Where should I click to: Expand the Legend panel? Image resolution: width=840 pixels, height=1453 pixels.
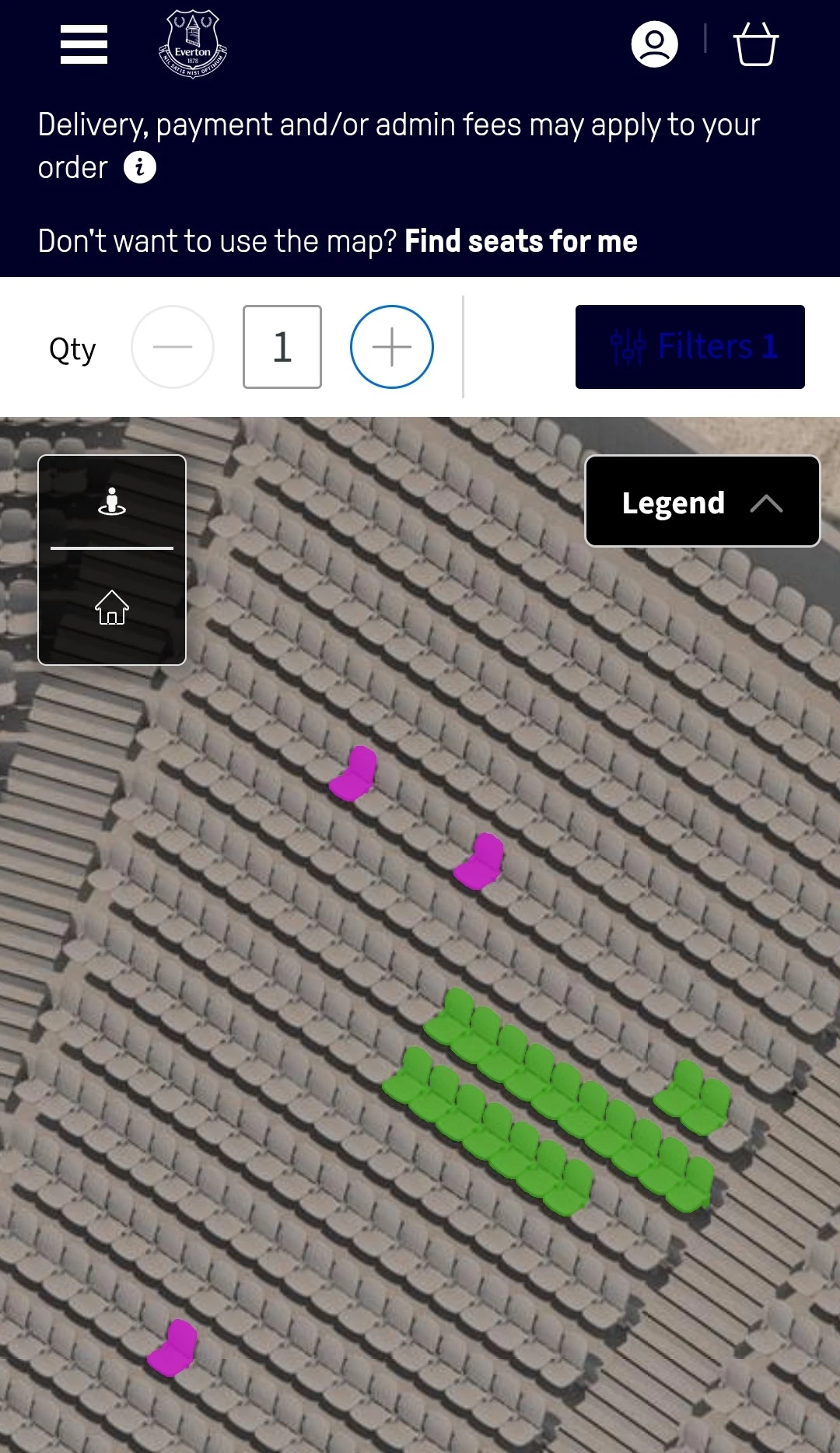(x=702, y=502)
